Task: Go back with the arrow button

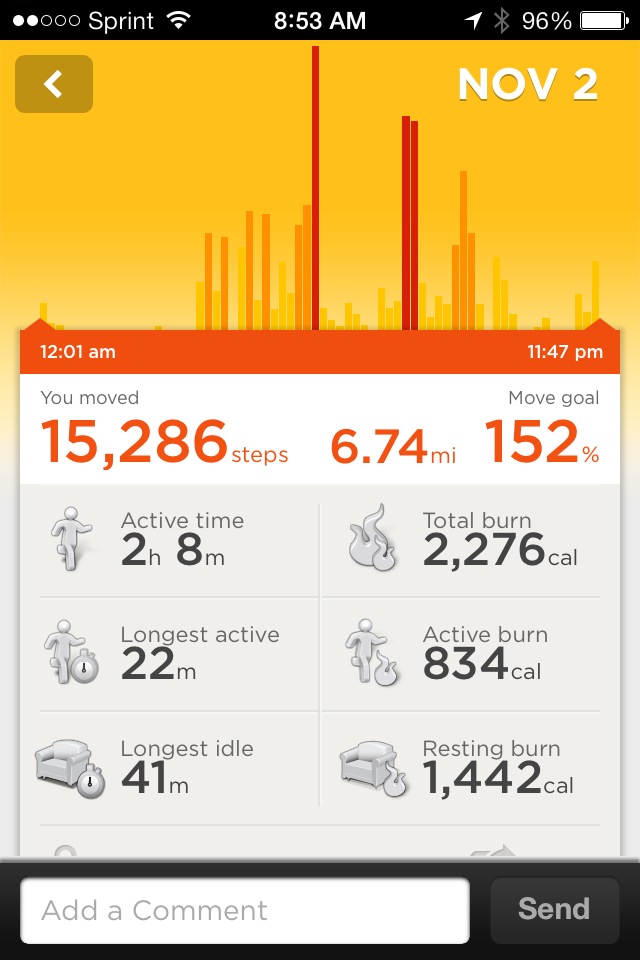Action: click(x=54, y=84)
